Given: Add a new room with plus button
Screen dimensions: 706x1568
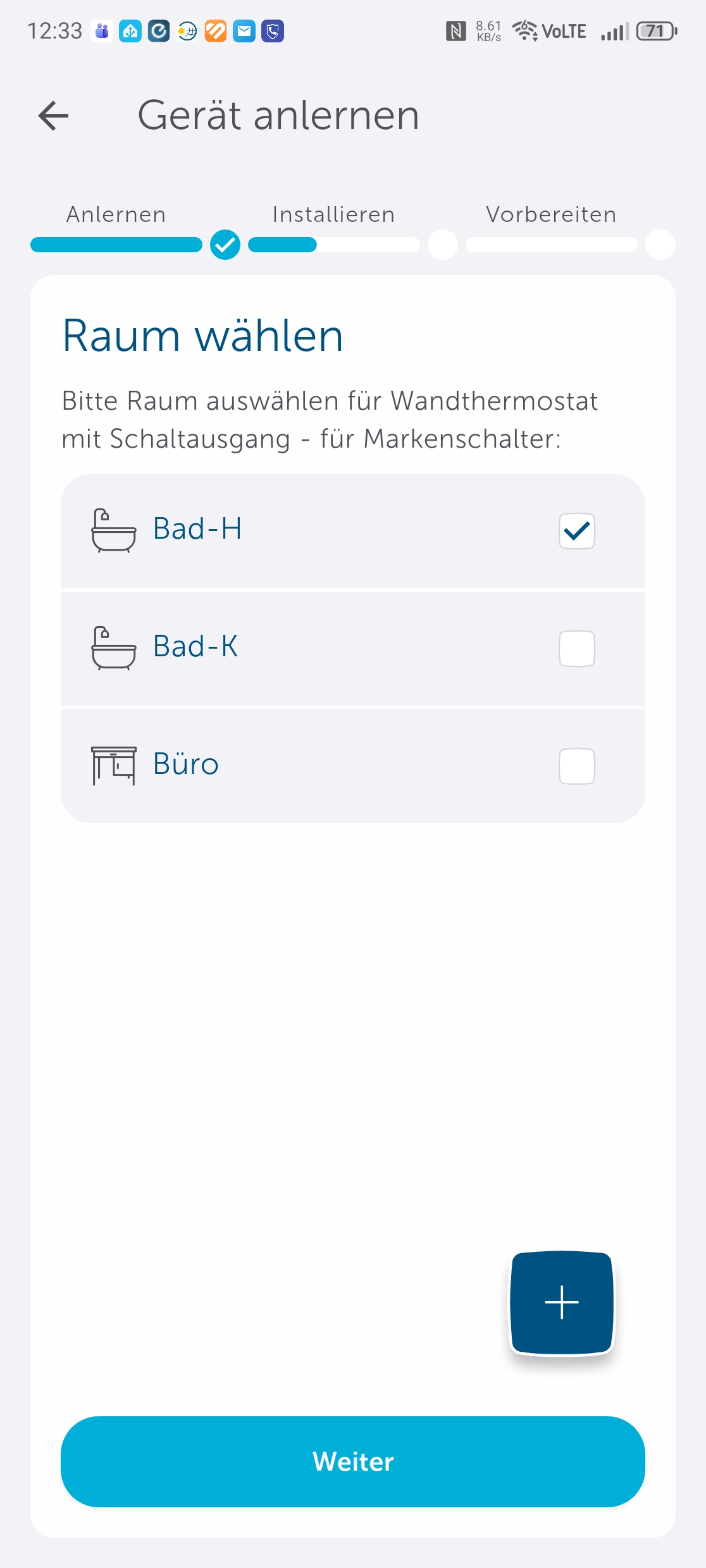Looking at the screenshot, I should [562, 1303].
